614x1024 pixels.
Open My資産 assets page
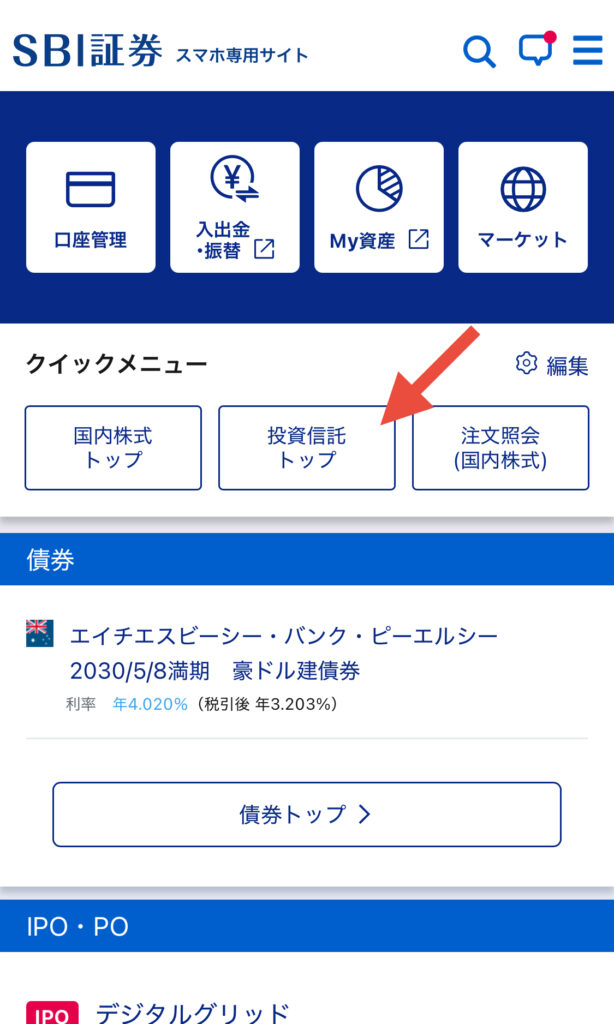(378, 207)
